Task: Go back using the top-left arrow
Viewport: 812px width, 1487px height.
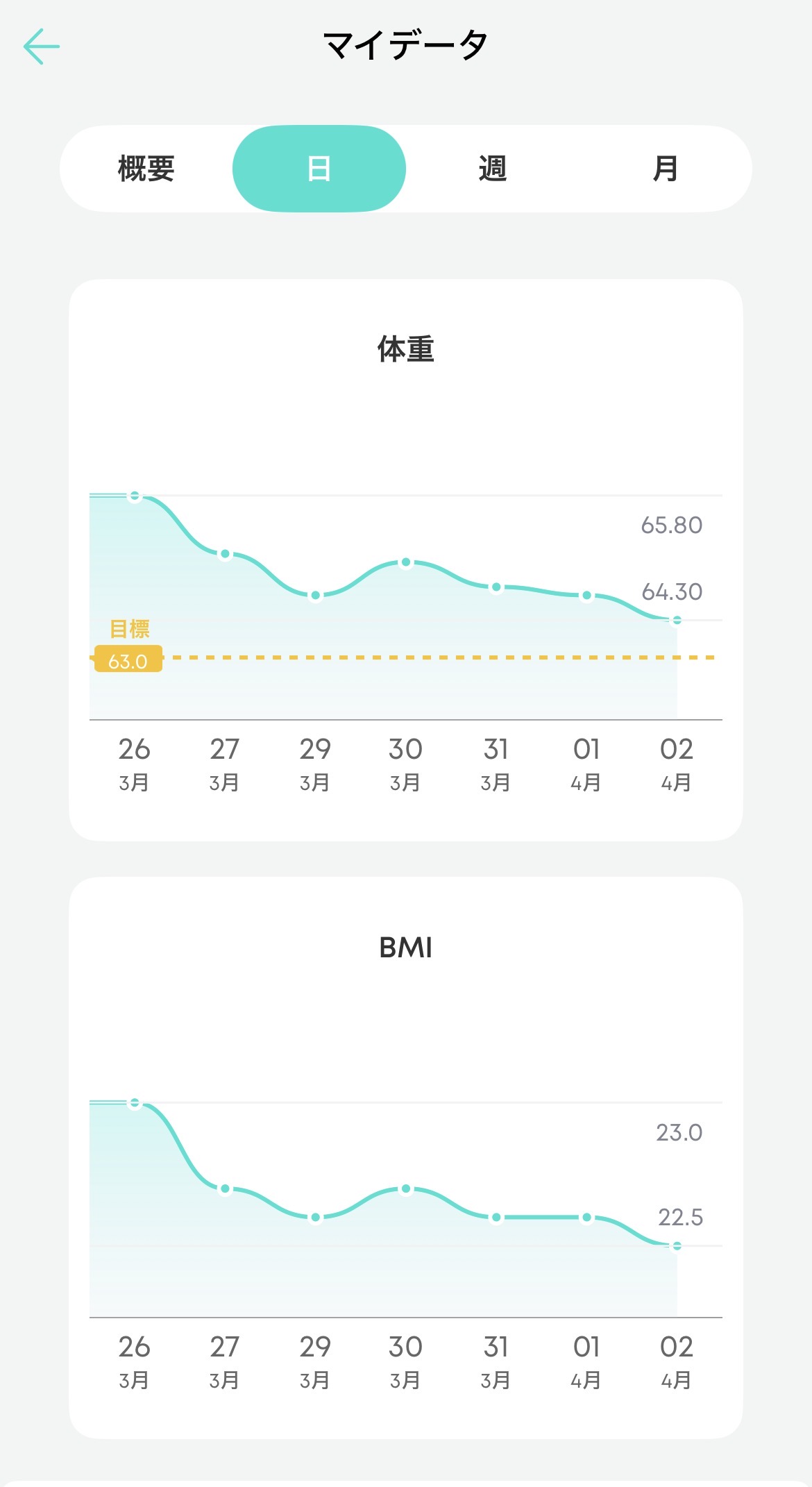Action: 42,47
